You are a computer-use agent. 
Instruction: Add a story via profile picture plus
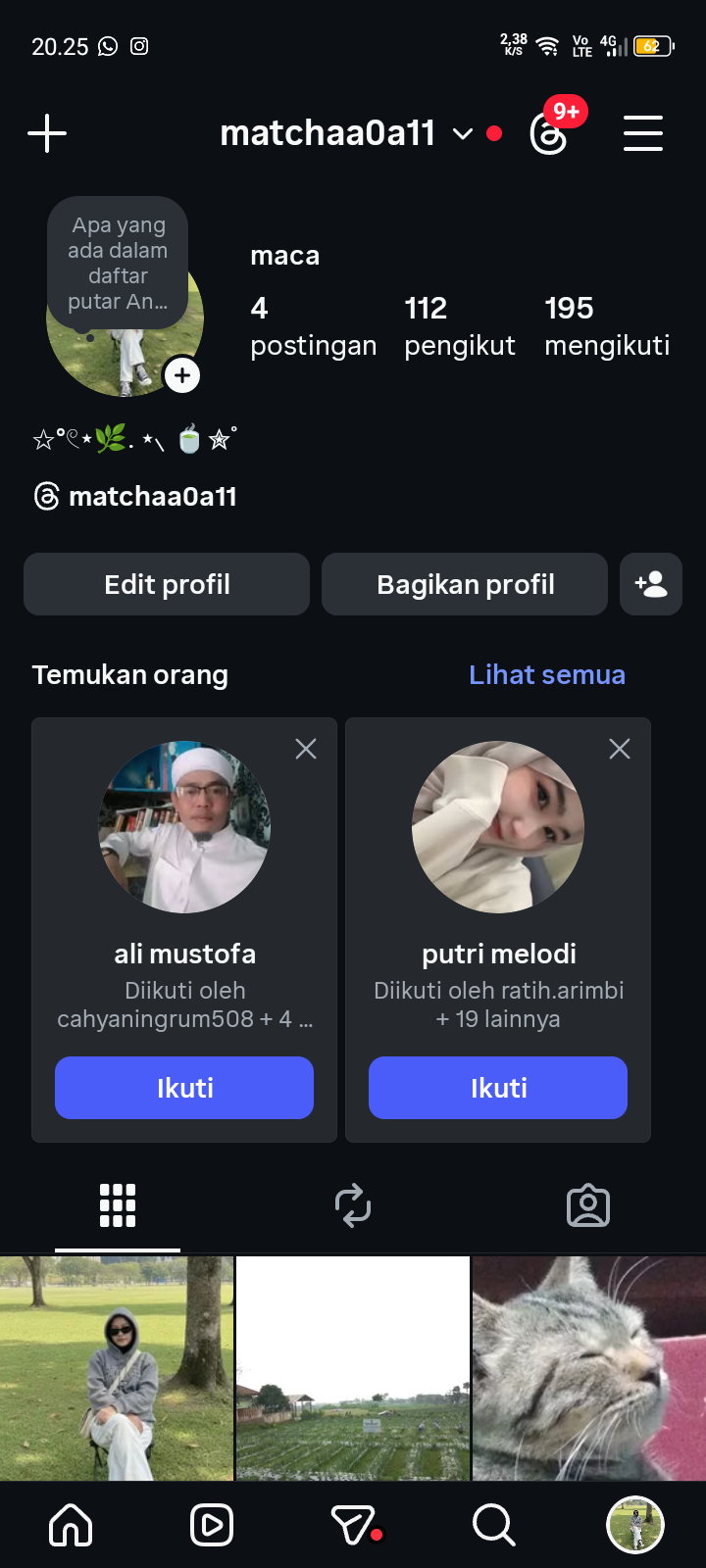182,375
